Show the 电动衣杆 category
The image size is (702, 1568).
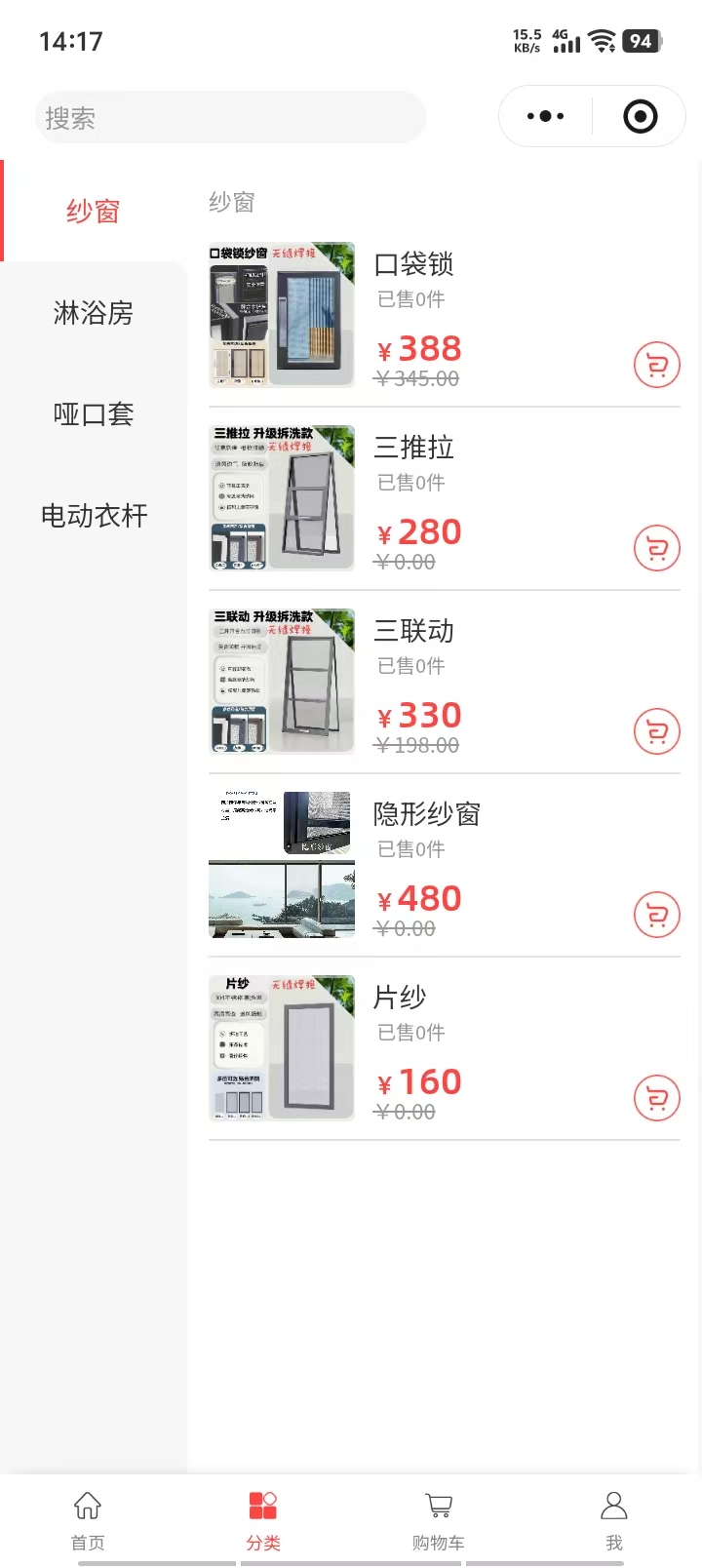[x=94, y=516]
